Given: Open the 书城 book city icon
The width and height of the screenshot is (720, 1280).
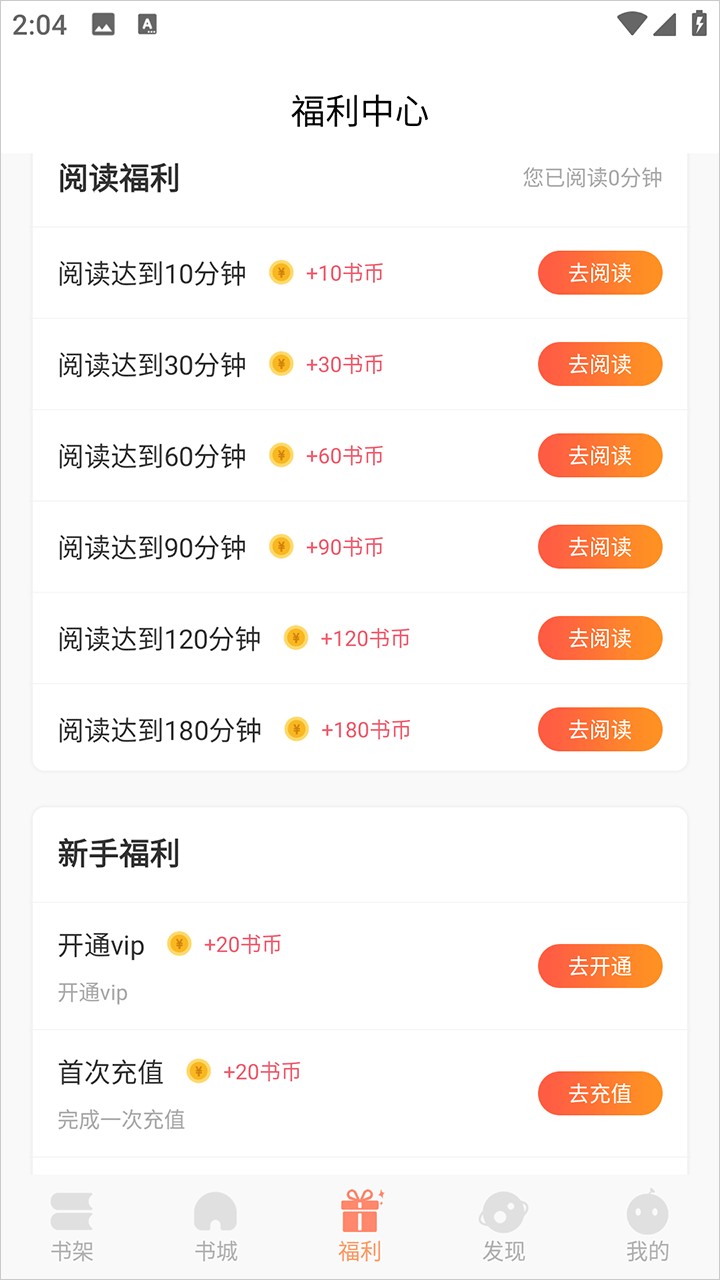Looking at the screenshot, I should [216, 1210].
